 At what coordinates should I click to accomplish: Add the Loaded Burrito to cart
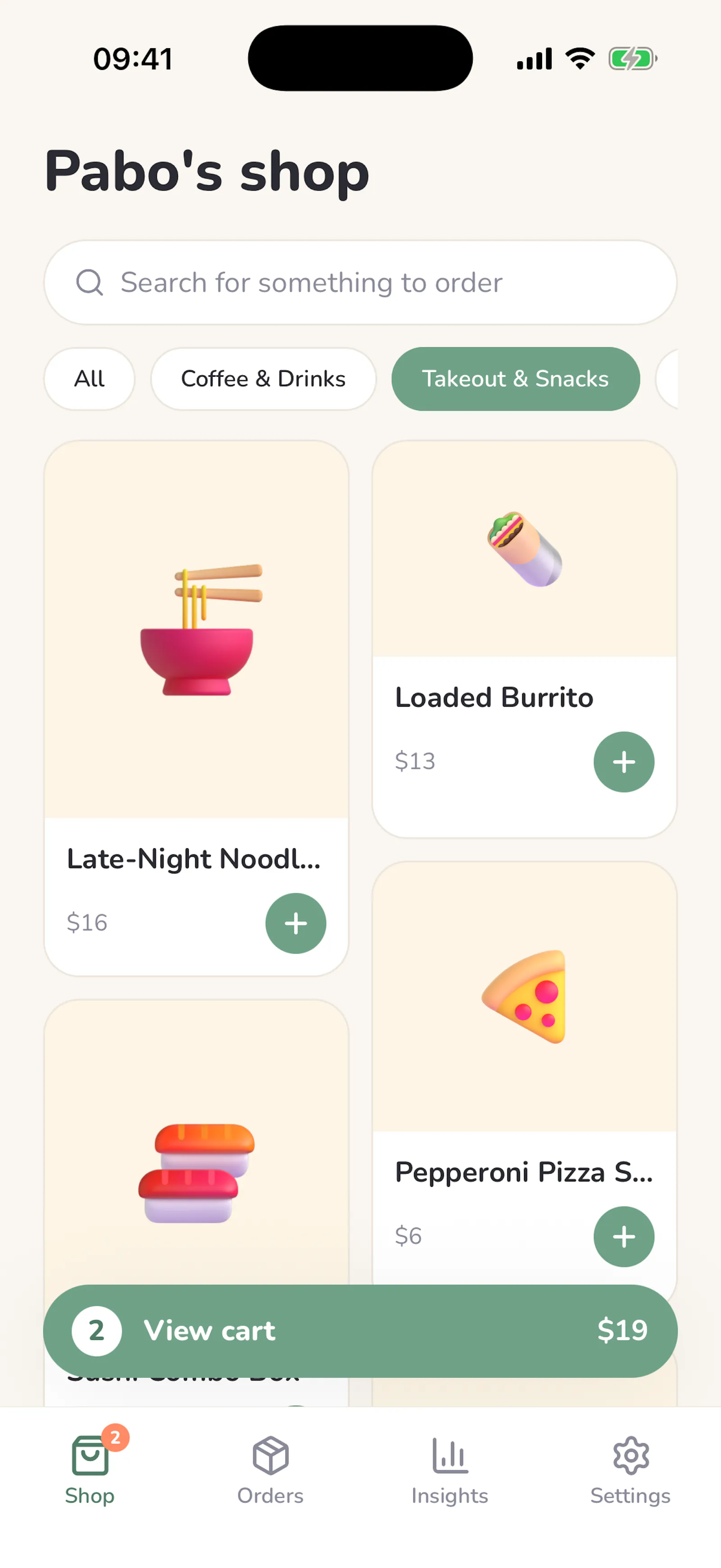(624, 762)
